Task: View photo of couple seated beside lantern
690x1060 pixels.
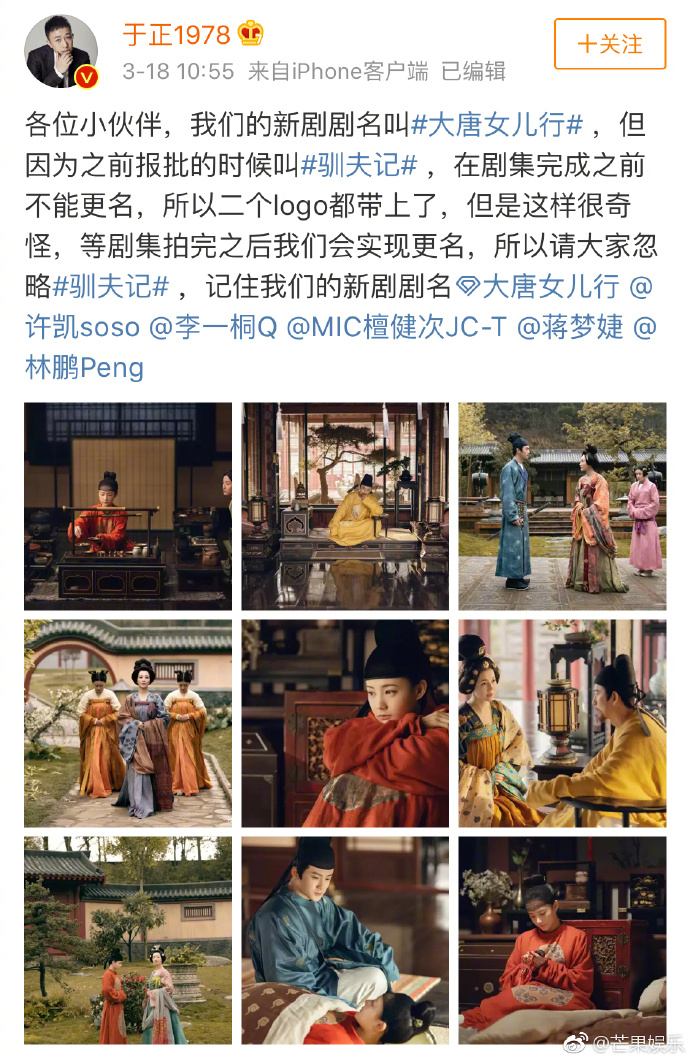Action: pyautogui.click(x=562, y=723)
